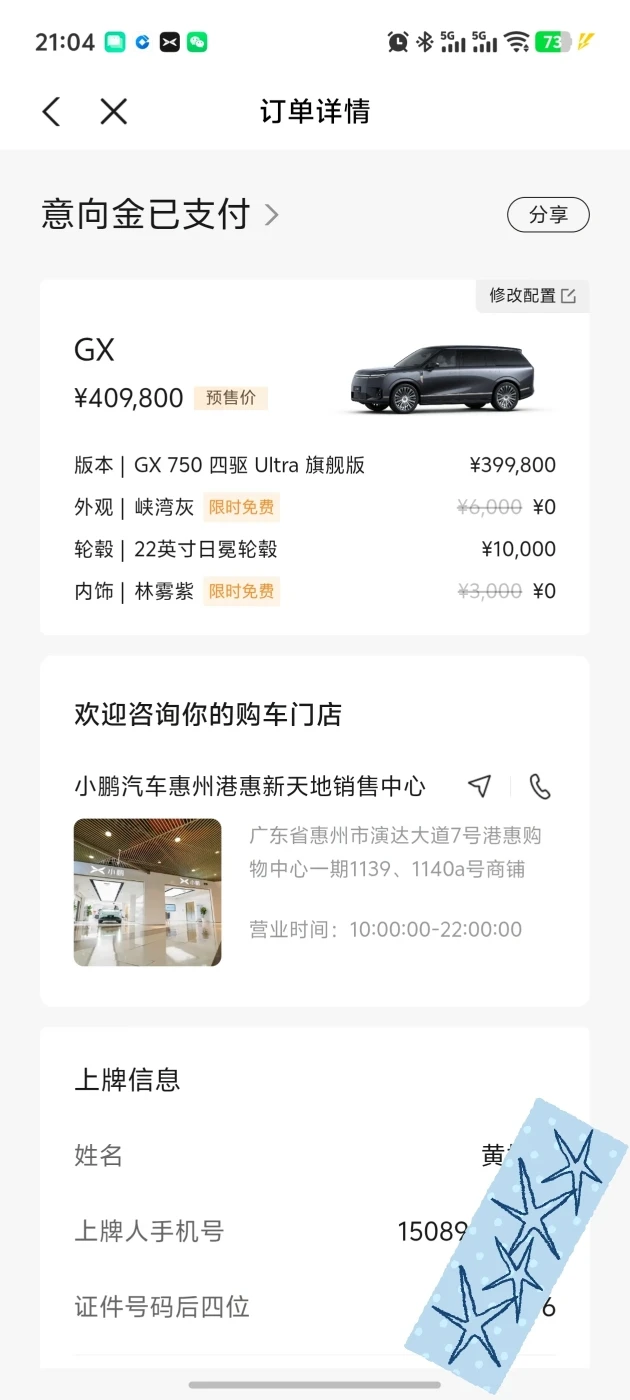The height and width of the screenshot is (1400, 630).
Task: Share this order via 分享 button
Action: (x=548, y=215)
